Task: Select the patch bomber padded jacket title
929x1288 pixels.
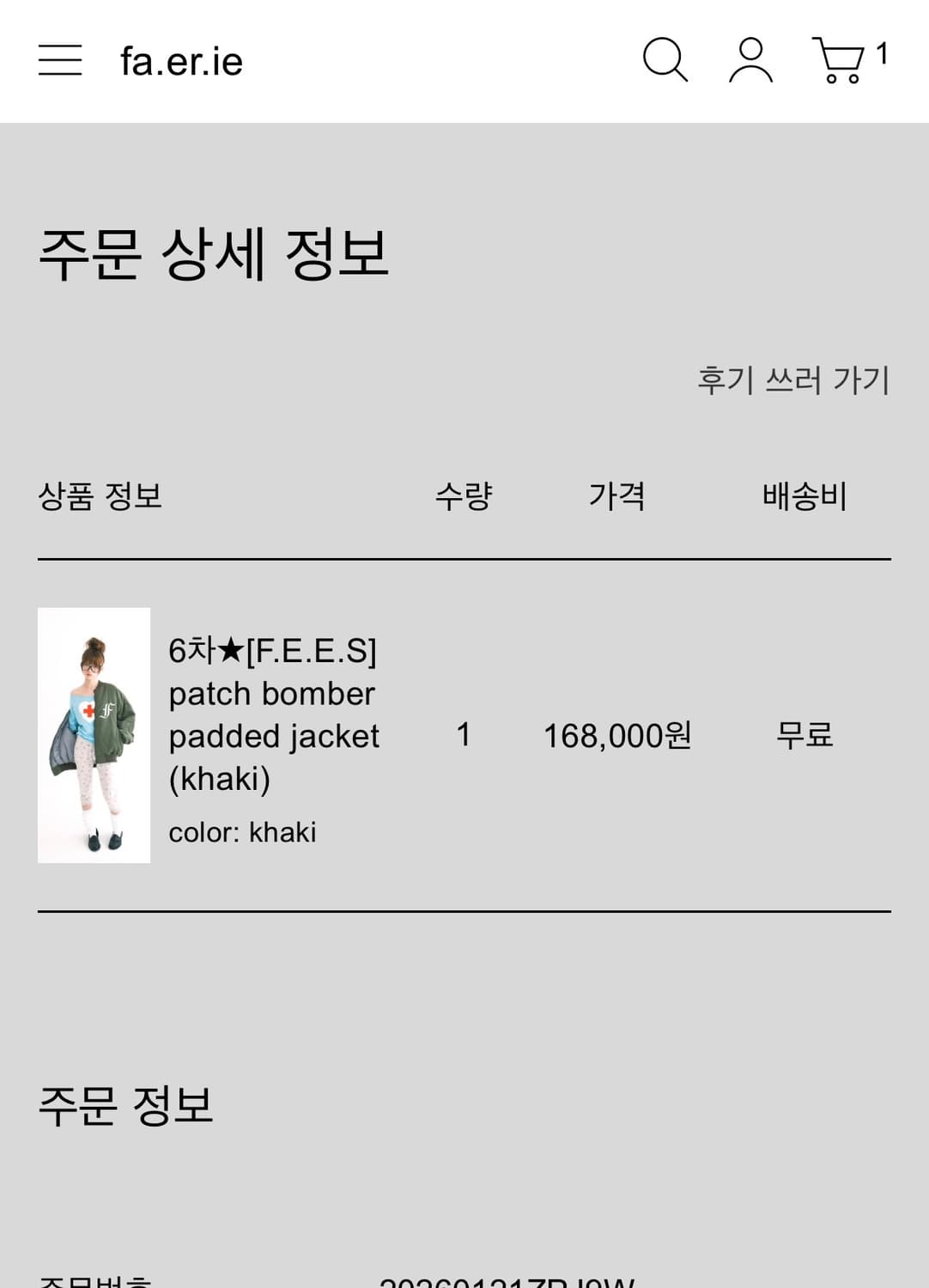Action: pyautogui.click(x=273, y=714)
